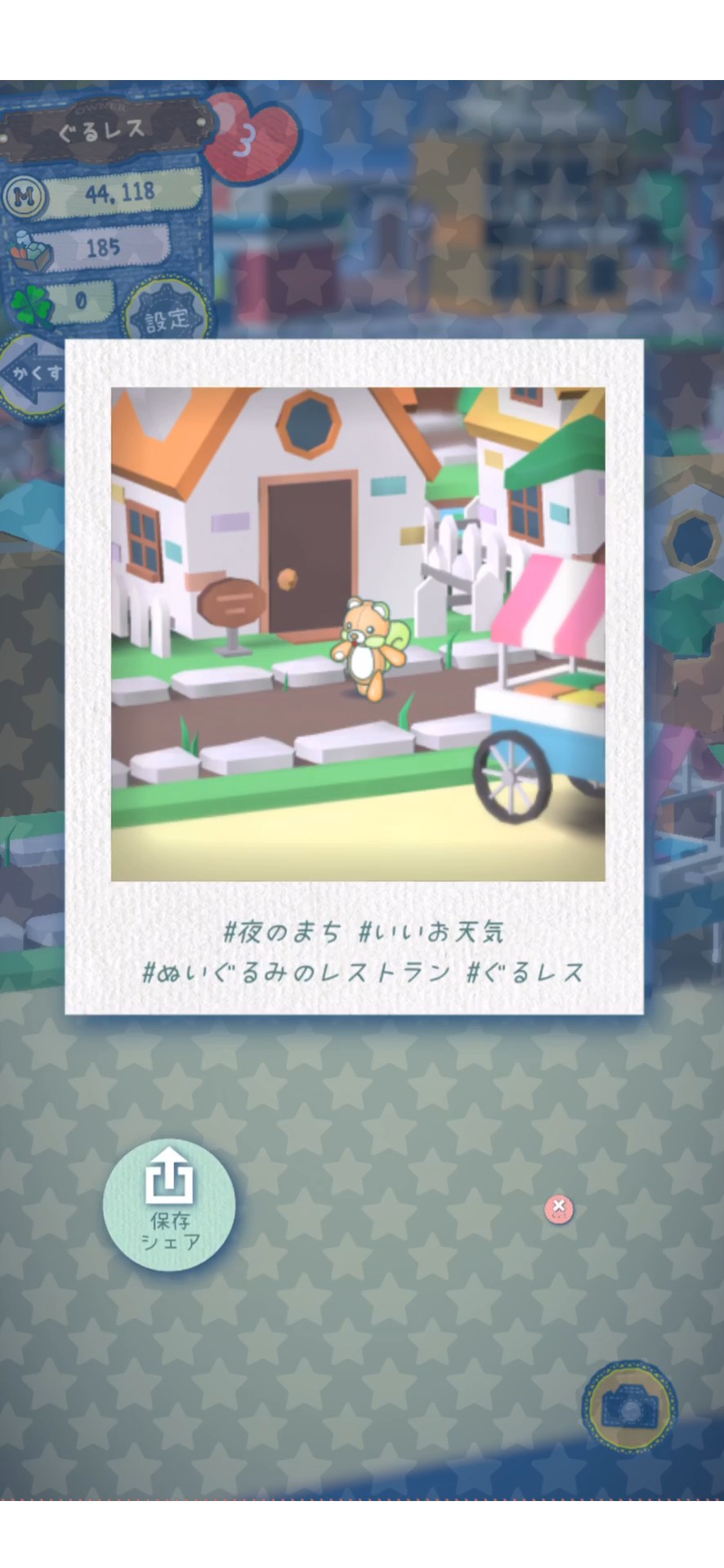Close the photo preview with the X

click(x=558, y=1208)
